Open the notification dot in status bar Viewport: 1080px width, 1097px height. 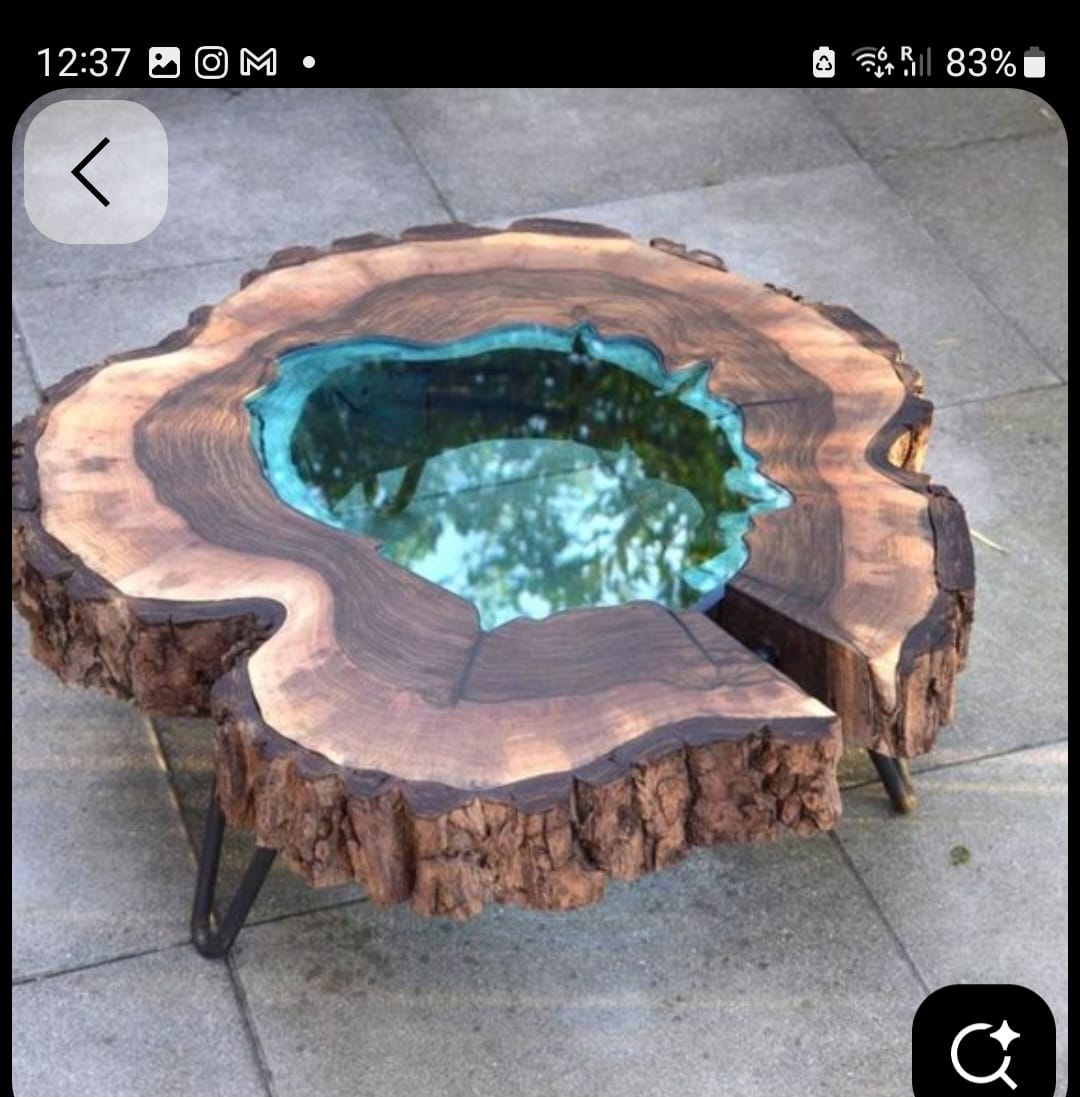click(309, 64)
